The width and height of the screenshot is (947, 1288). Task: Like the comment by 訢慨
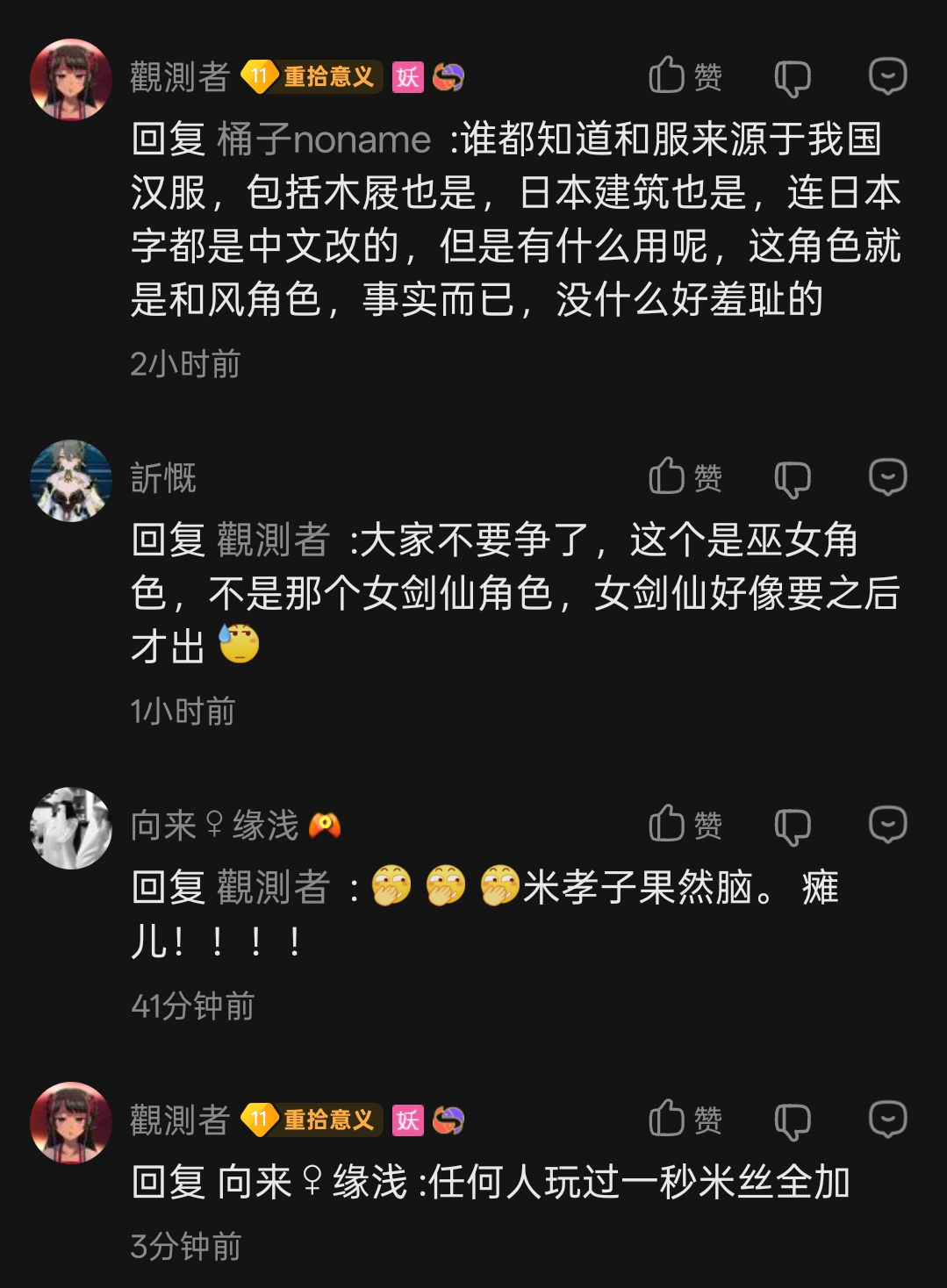click(x=684, y=477)
